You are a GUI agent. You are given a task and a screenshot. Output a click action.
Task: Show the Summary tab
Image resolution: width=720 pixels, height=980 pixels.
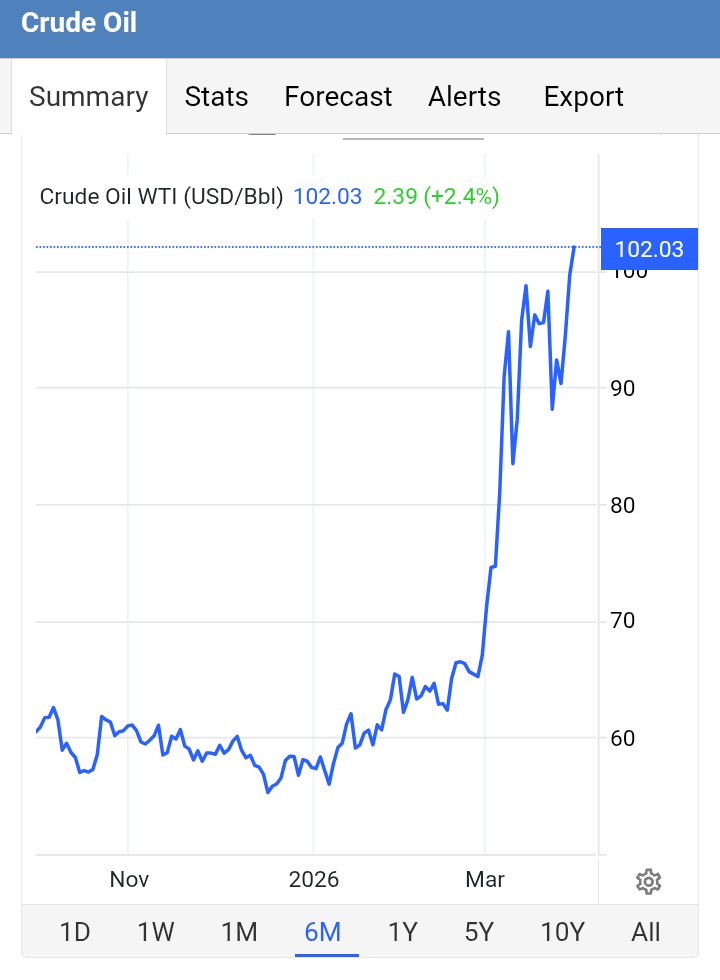pos(89,97)
